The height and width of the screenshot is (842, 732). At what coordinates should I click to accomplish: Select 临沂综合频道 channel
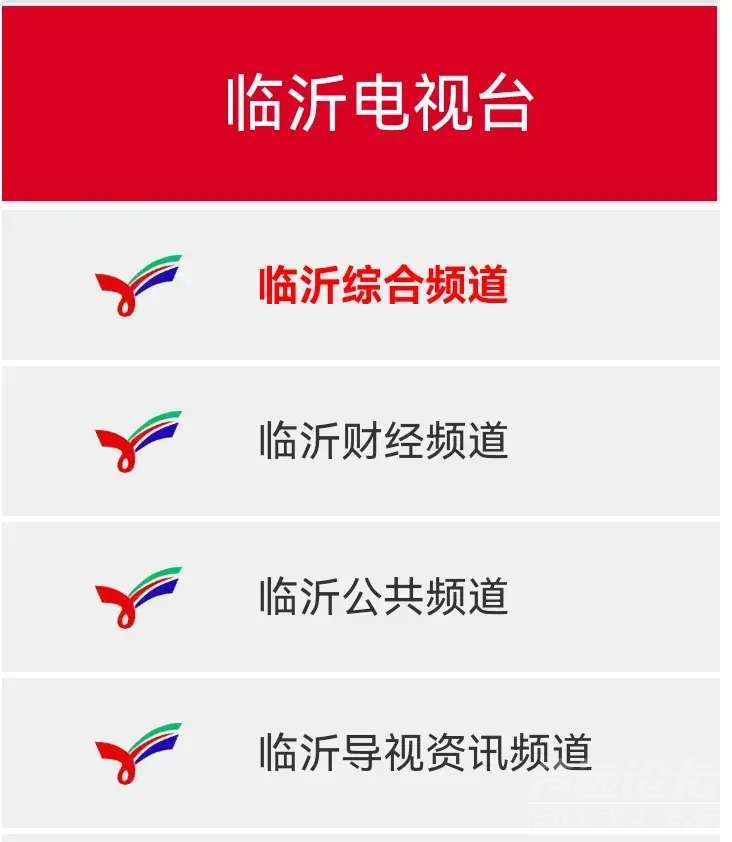coord(382,285)
